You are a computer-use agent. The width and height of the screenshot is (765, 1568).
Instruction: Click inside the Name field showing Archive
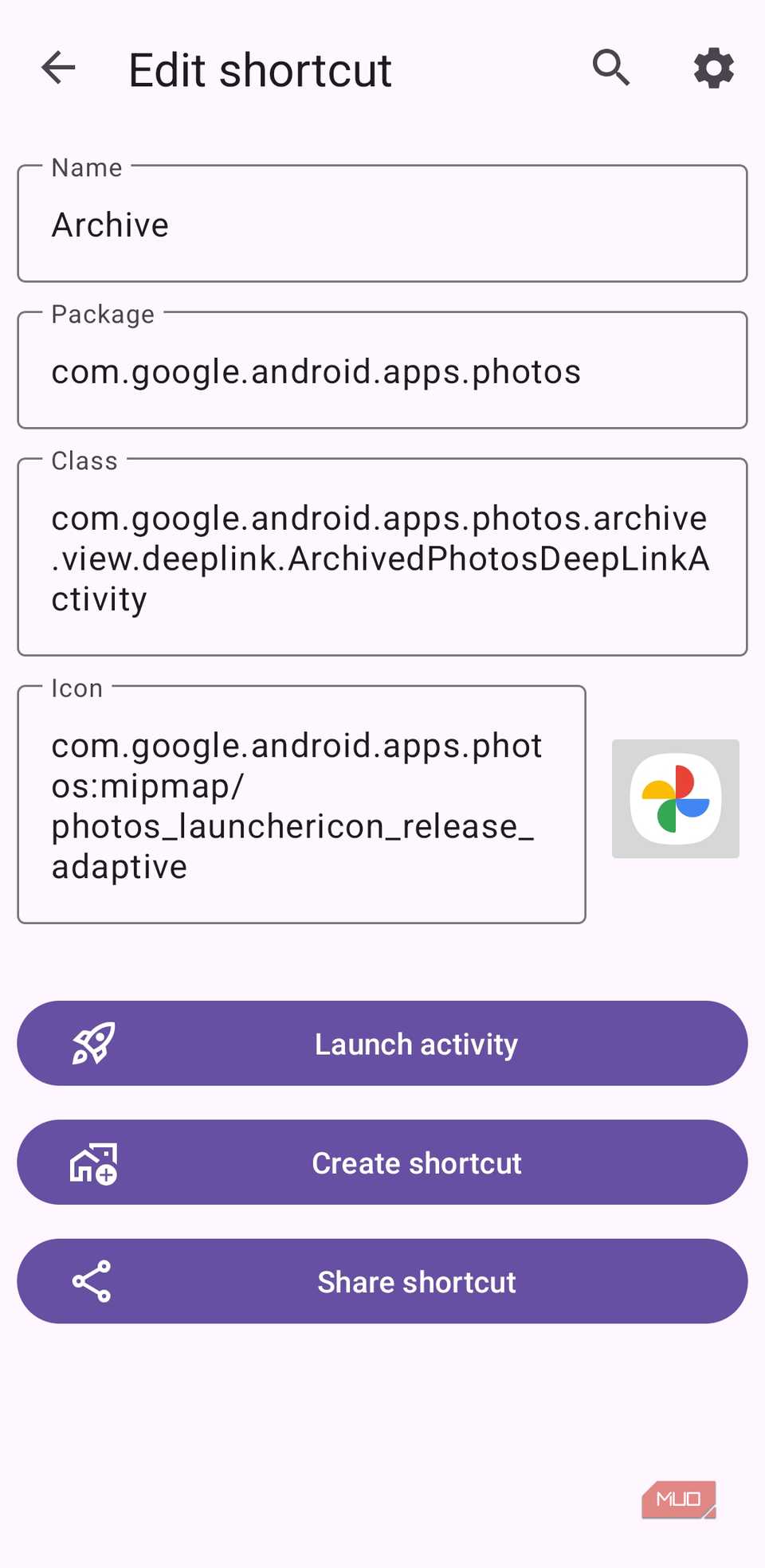pos(382,224)
